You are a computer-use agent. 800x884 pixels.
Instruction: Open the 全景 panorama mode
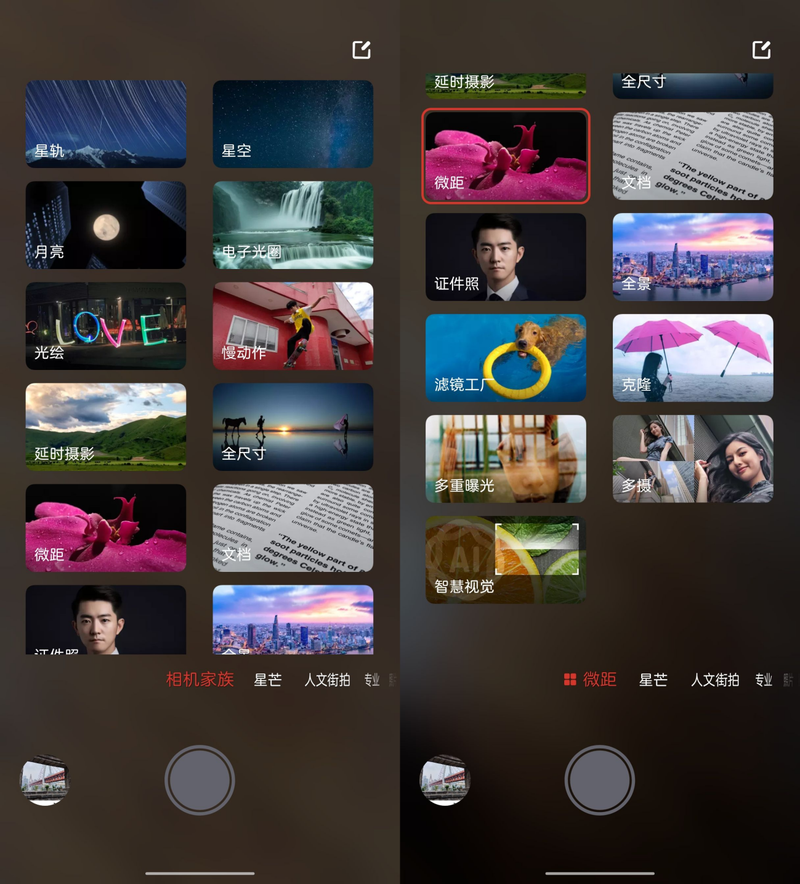(693, 257)
